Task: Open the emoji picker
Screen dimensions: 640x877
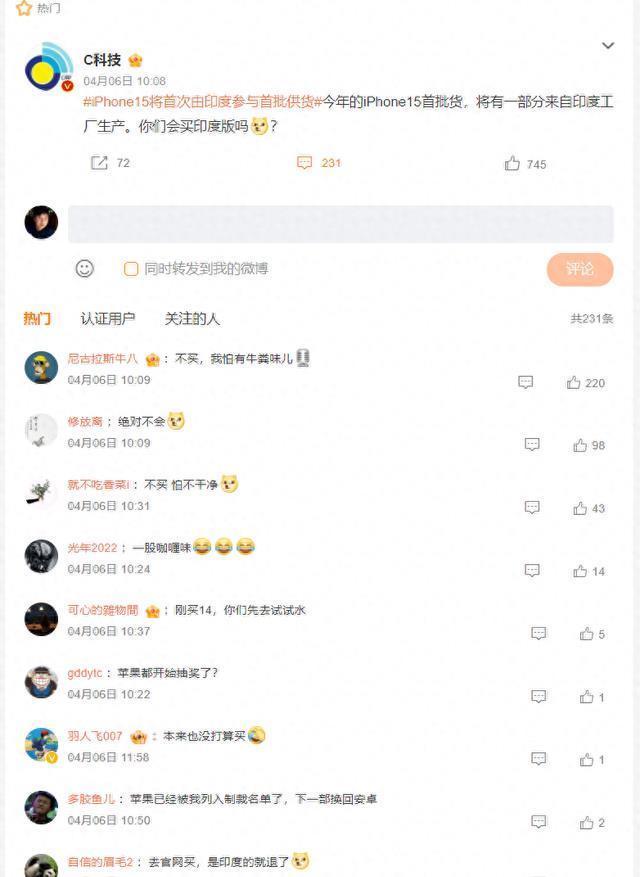Action: point(85,268)
